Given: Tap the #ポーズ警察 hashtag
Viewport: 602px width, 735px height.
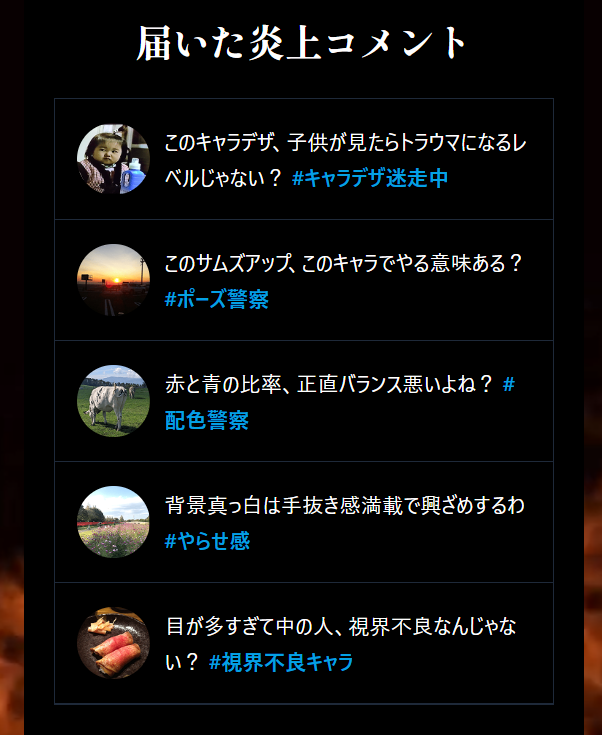Looking at the screenshot, I should tap(217, 300).
